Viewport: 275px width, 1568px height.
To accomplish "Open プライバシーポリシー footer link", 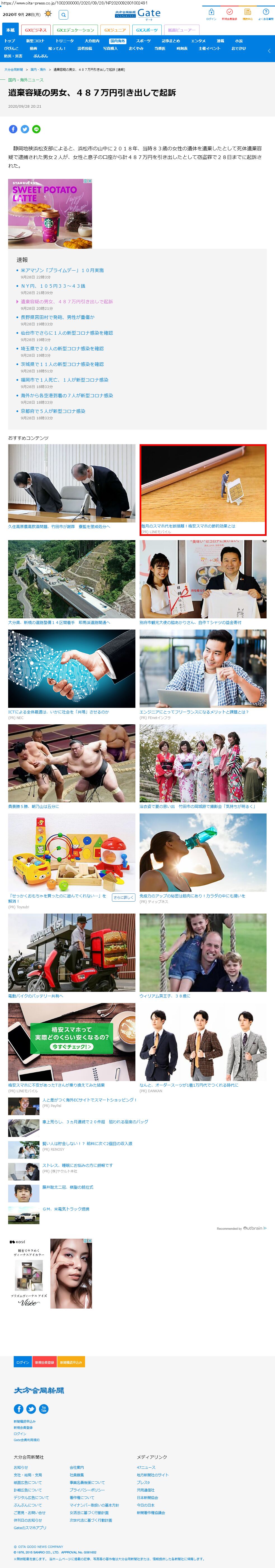I will [87, 1490].
